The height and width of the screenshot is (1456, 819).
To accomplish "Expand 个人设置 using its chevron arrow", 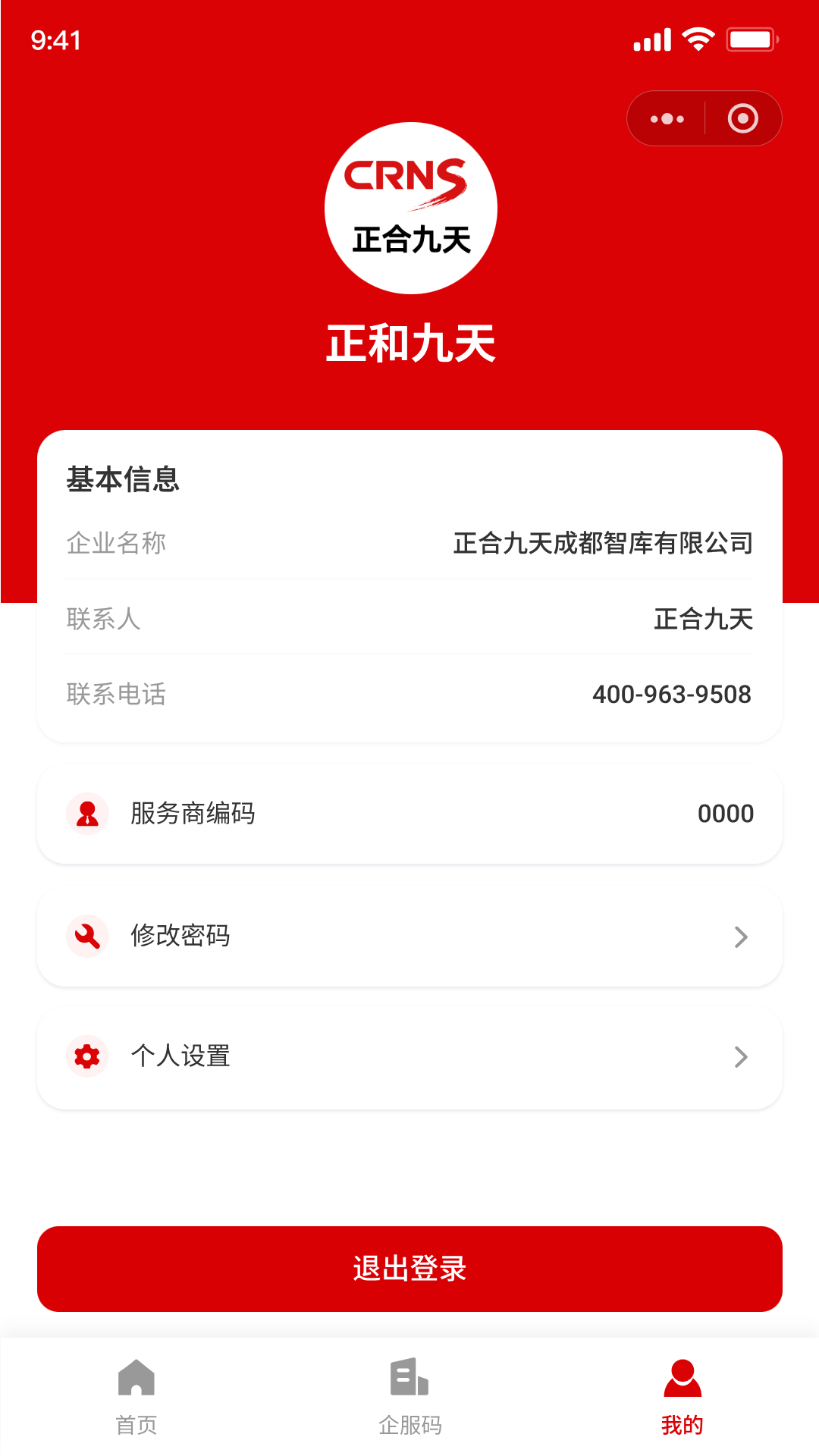I will pos(741,1057).
